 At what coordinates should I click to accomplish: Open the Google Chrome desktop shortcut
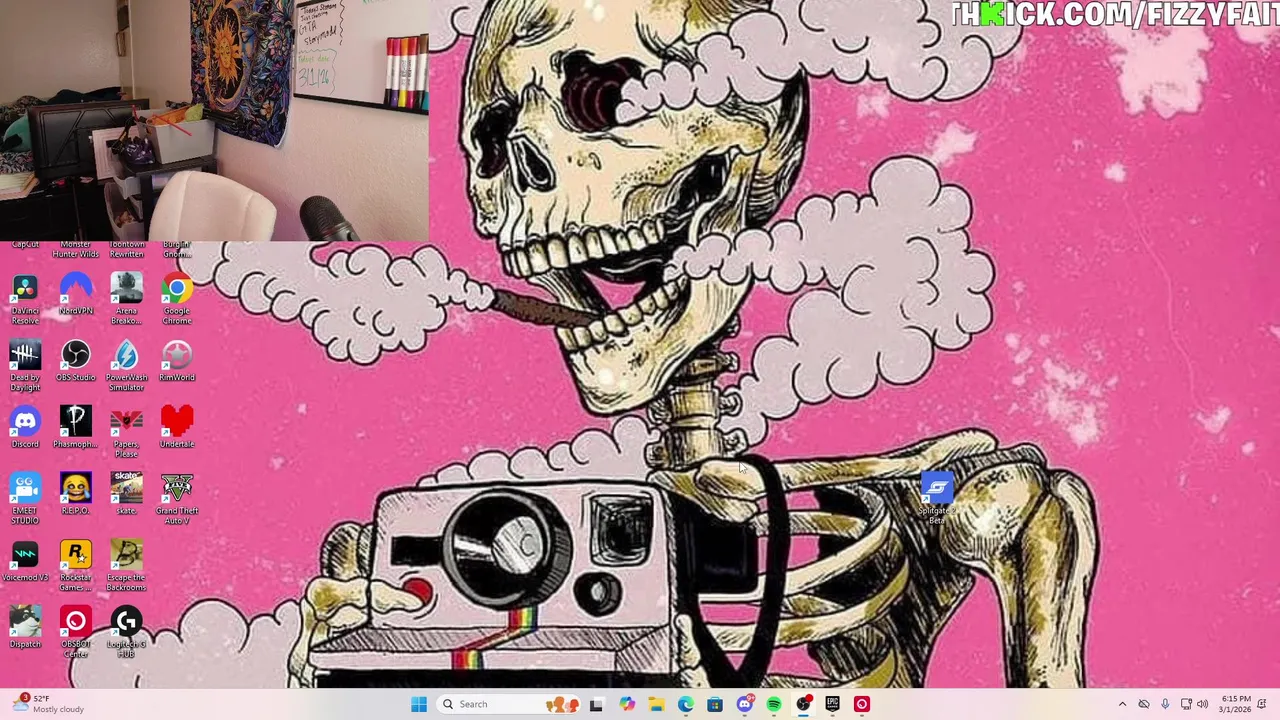click(177, 291)
